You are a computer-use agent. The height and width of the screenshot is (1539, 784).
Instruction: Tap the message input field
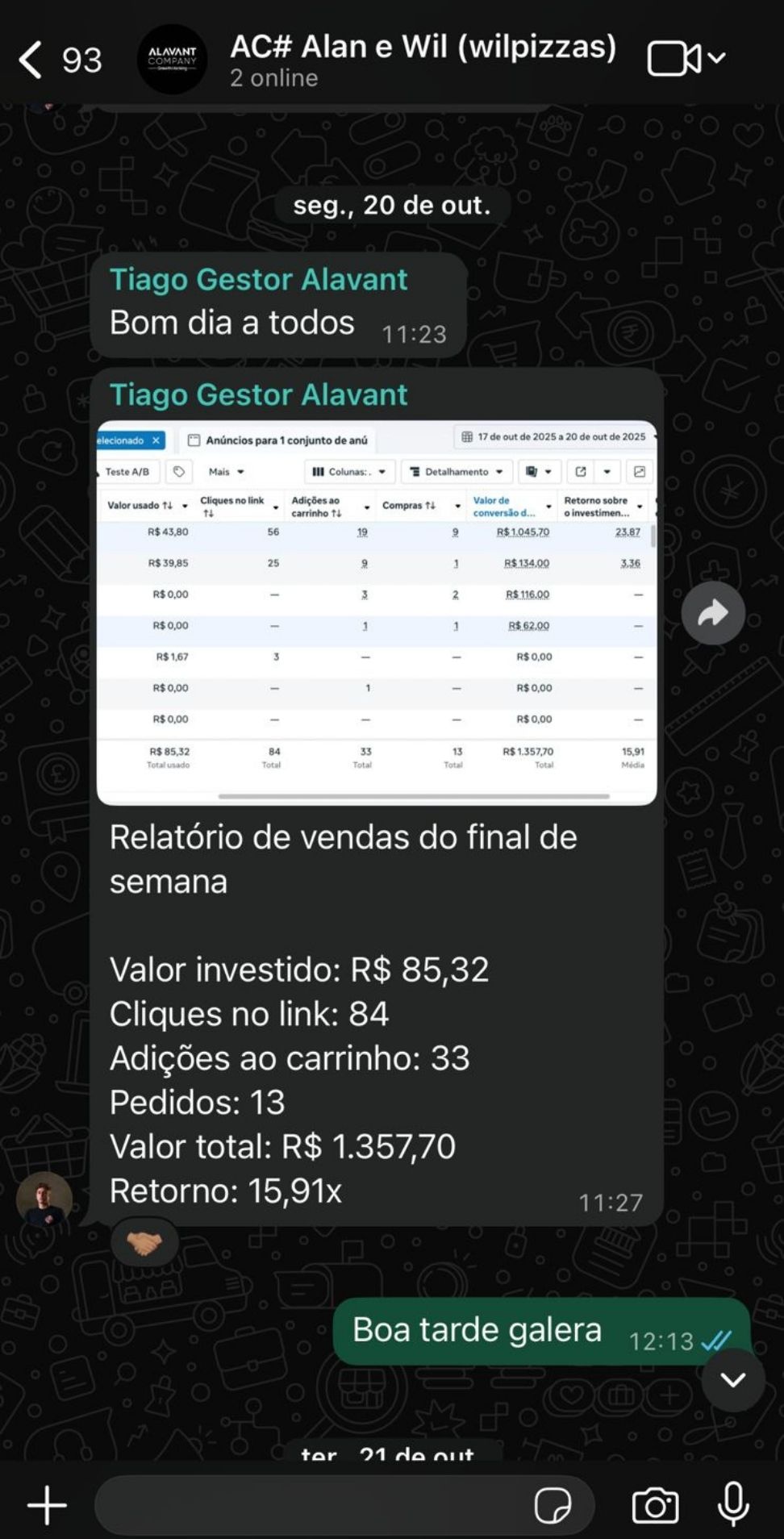[315, 1505]
